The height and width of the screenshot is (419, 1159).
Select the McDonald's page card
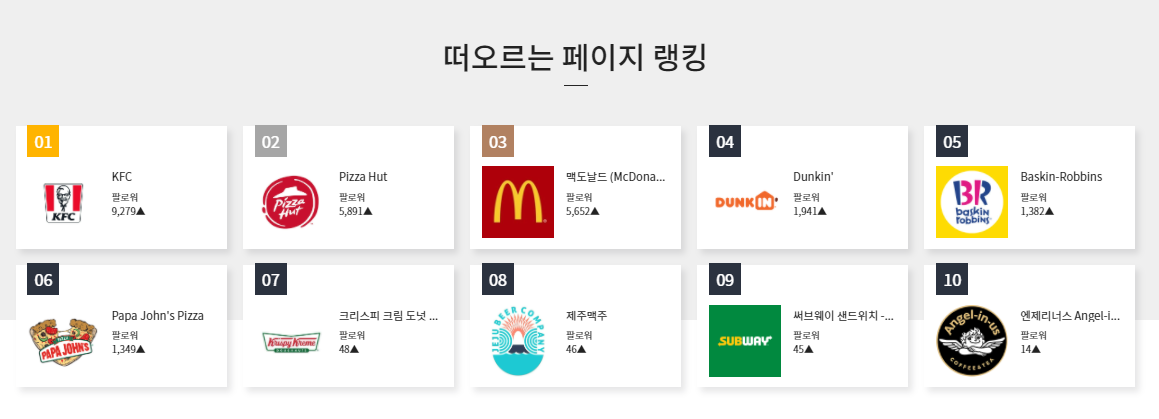(575, 188)
